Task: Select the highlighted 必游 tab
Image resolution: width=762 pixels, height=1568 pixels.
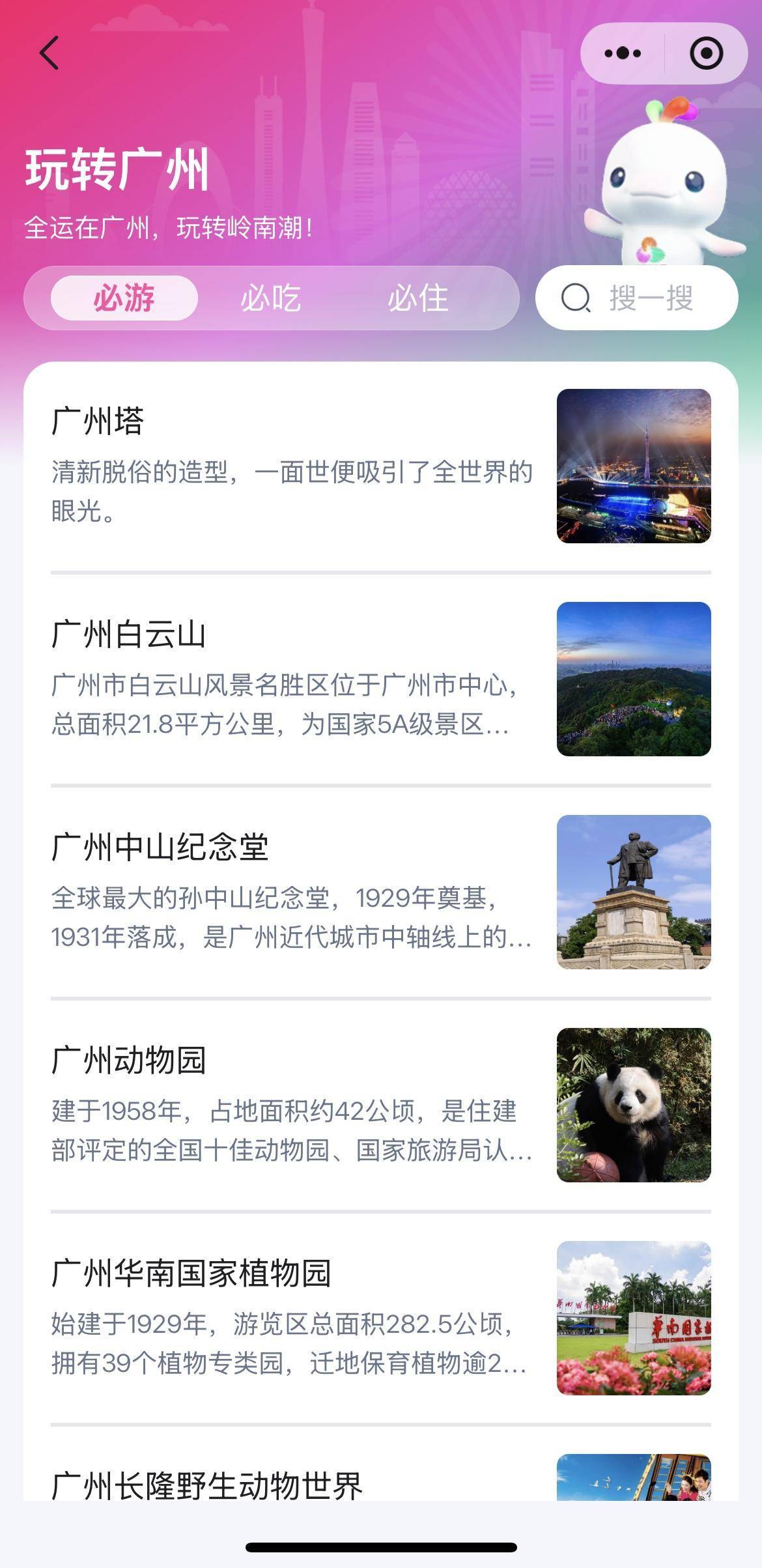Action: 125,298
